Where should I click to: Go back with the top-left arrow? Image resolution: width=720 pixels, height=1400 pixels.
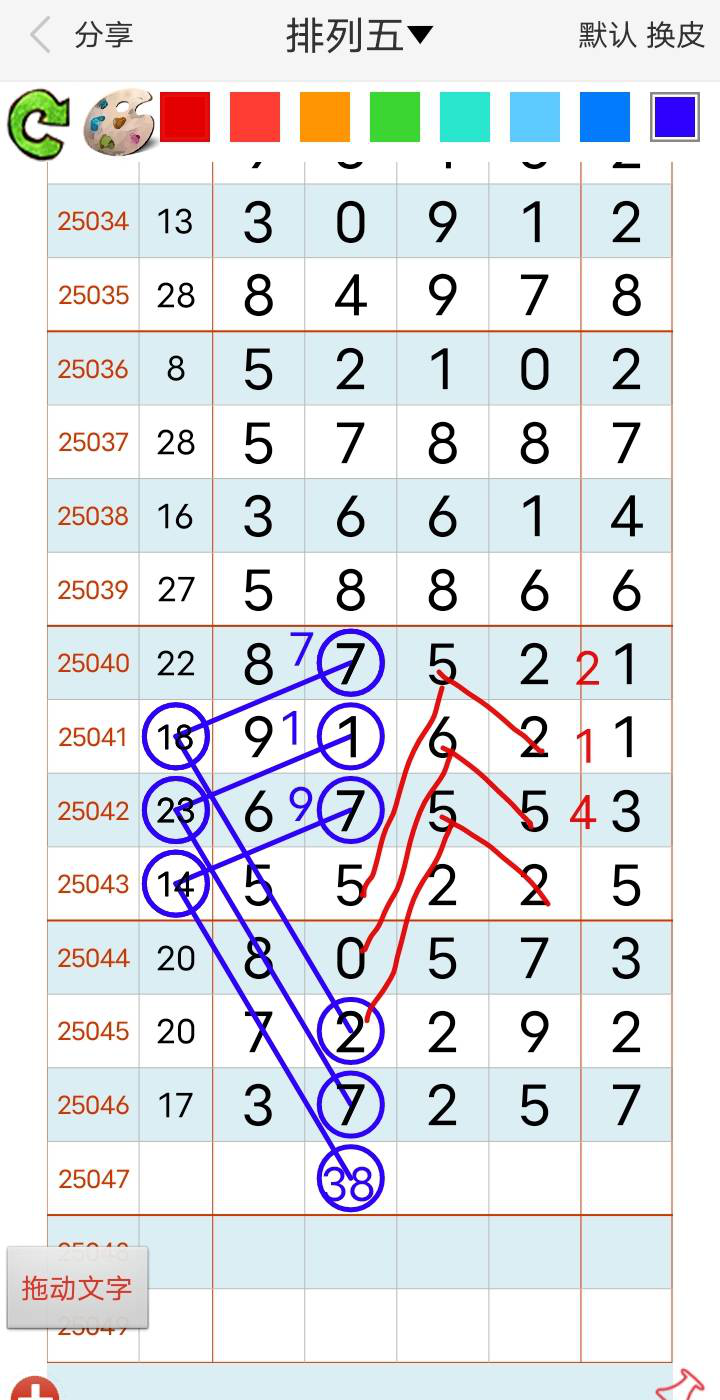(x=40, y=36)
